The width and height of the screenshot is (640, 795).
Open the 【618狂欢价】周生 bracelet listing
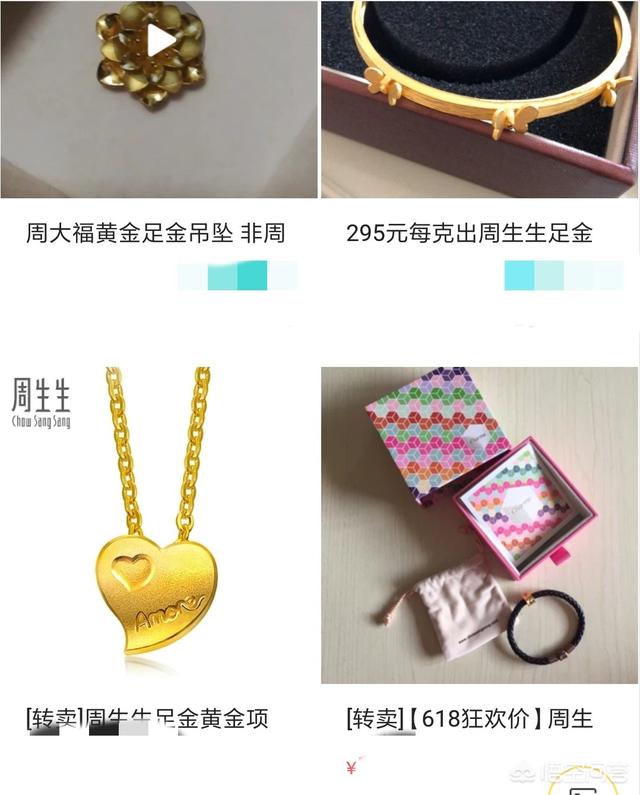(x=480, y=525)
